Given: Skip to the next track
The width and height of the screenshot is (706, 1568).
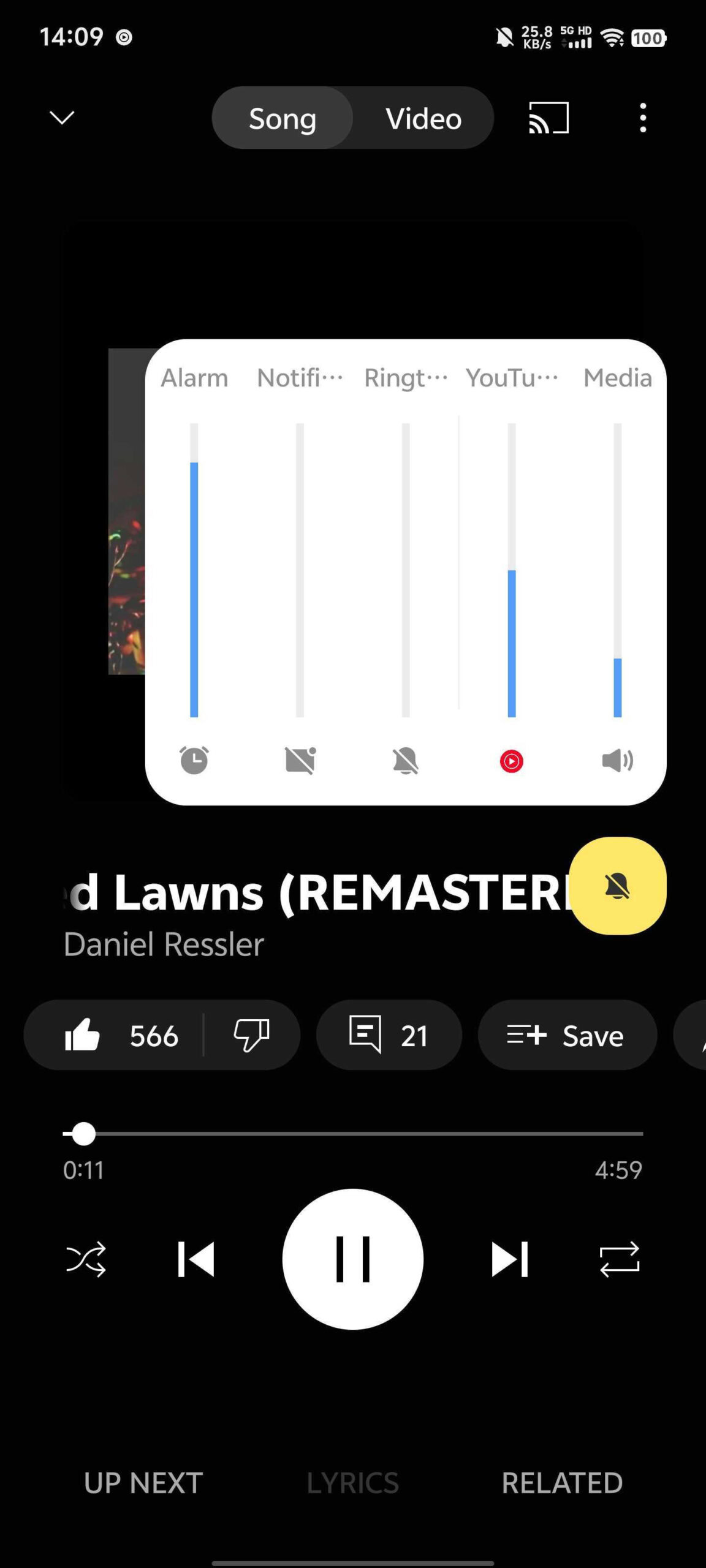Looking at the screenshot, I should pos(509,1259).
